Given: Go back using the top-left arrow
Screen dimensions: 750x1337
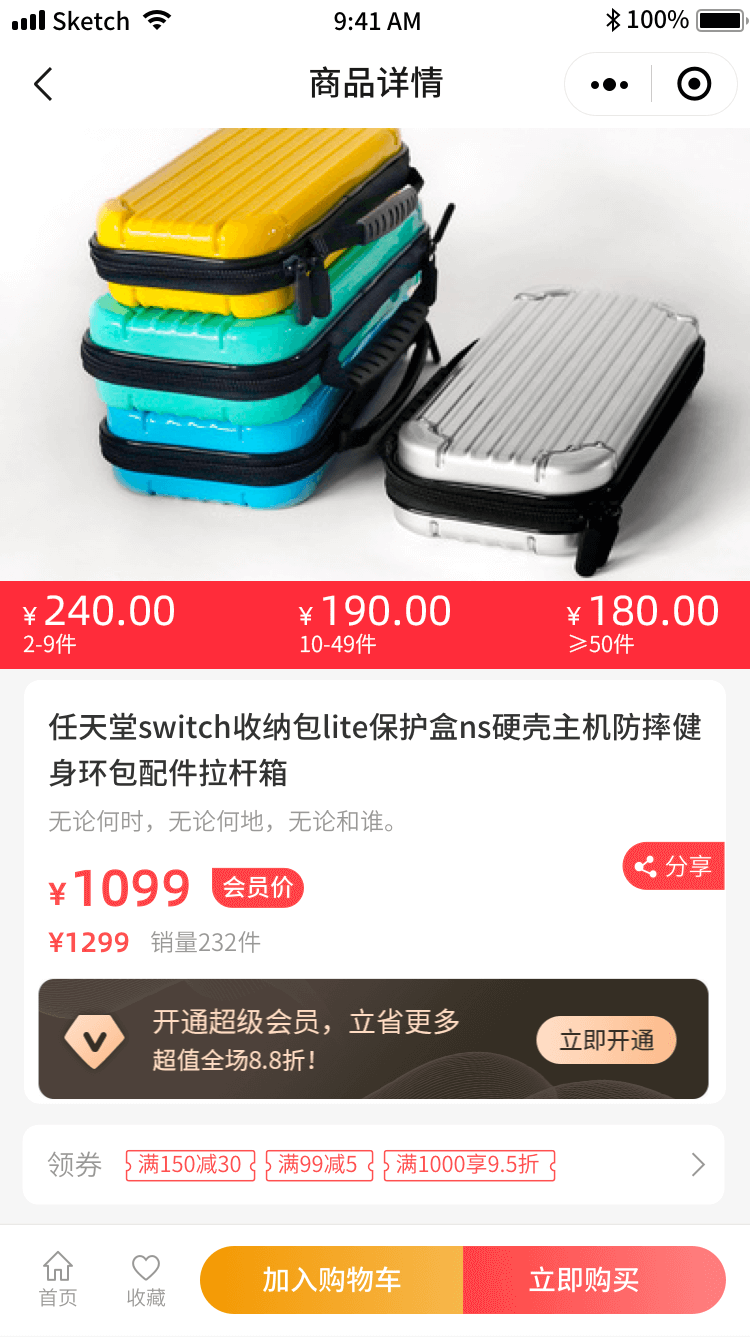Looking at the screenshot, I should coord(43,84).
